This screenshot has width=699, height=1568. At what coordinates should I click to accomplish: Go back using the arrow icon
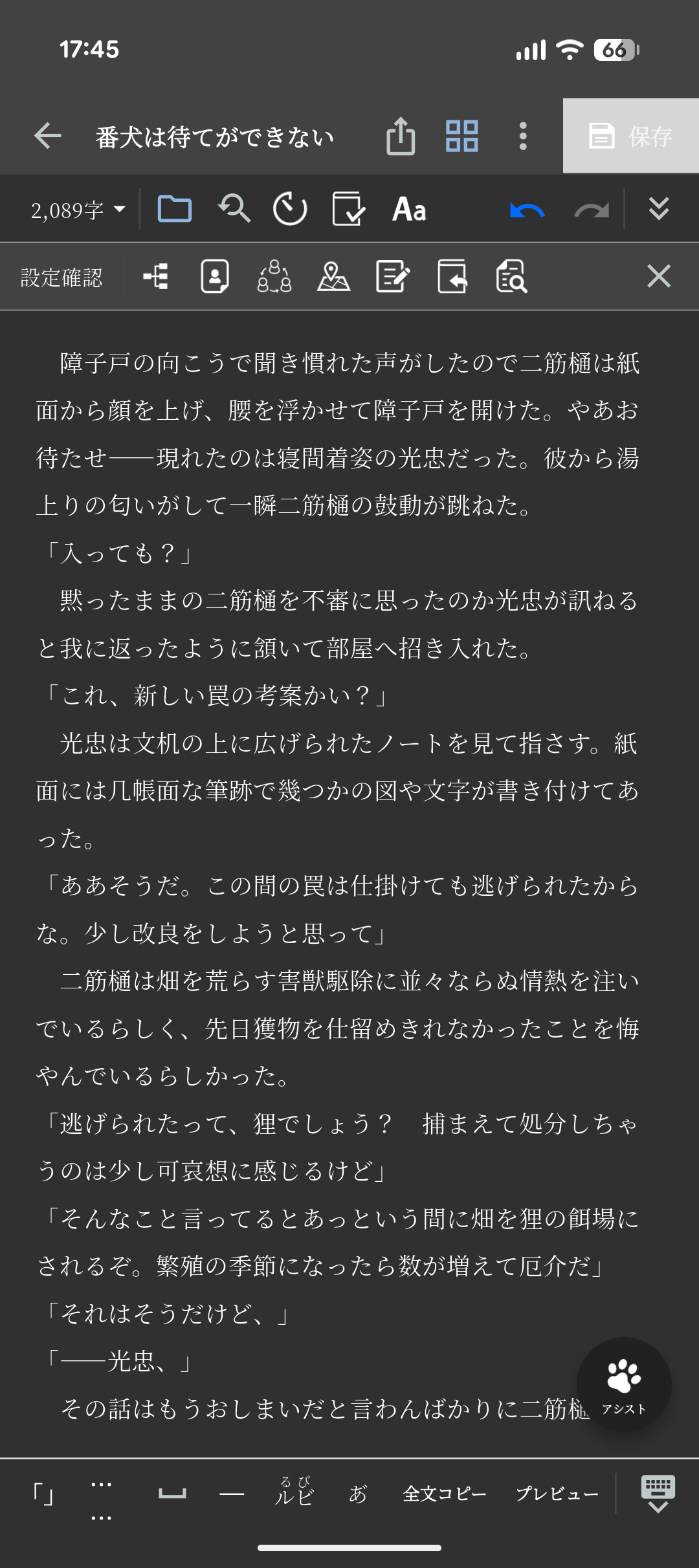click(48, 136)
